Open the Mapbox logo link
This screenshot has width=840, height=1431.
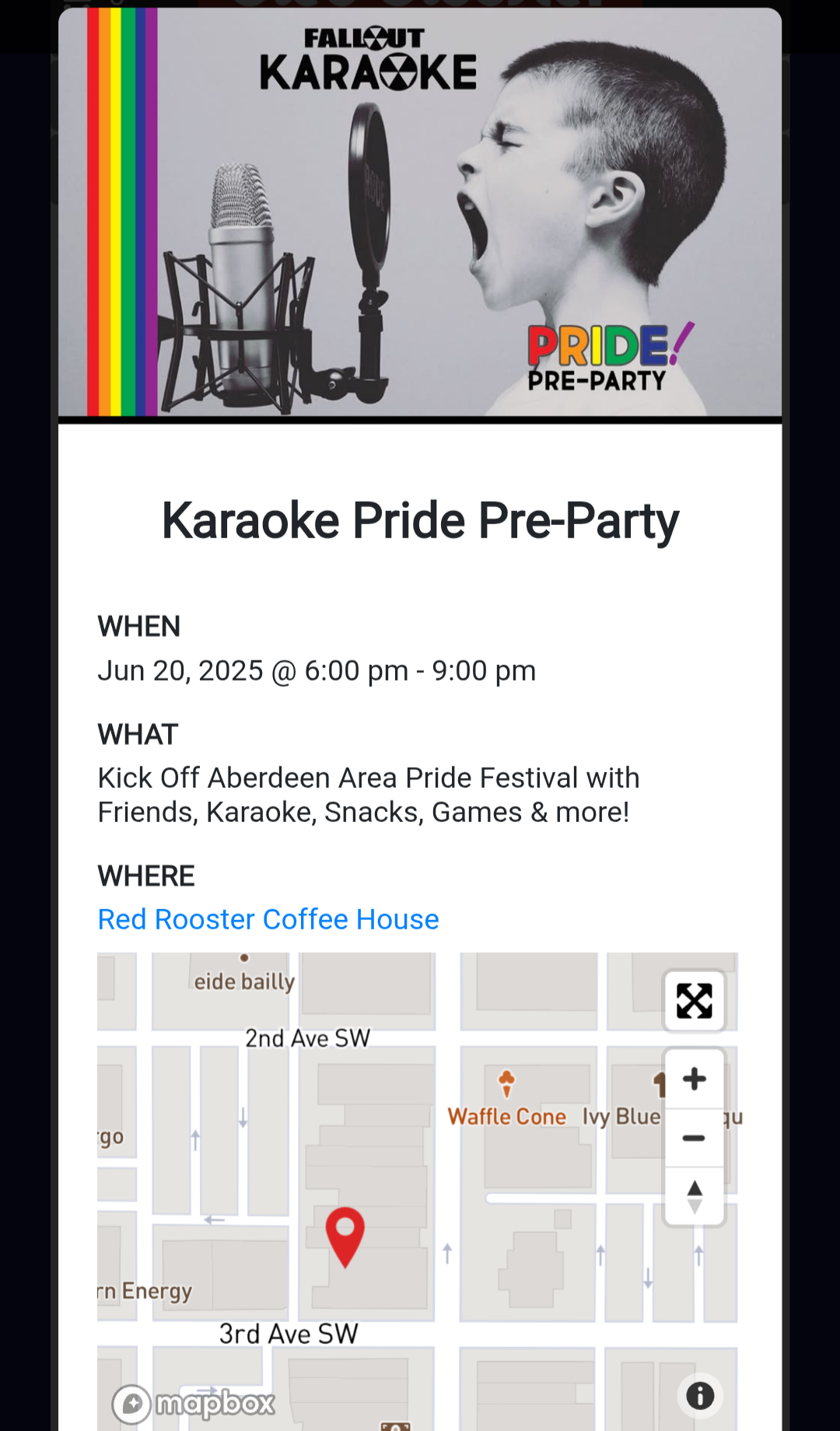tap(194, 1404)
